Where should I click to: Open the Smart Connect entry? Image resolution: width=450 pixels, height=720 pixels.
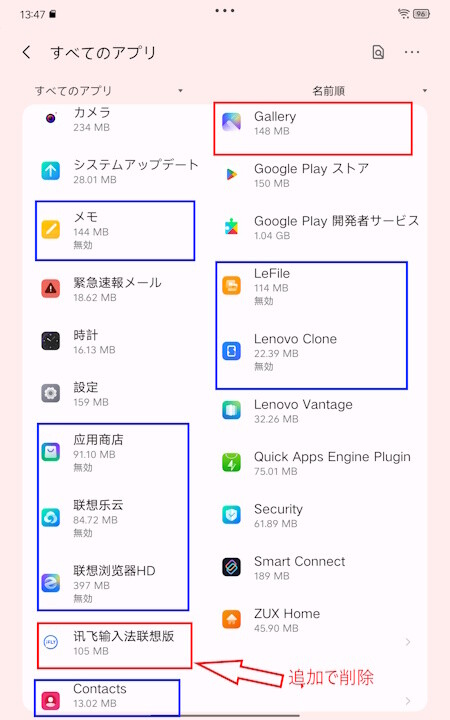click(x=317, y=568)
